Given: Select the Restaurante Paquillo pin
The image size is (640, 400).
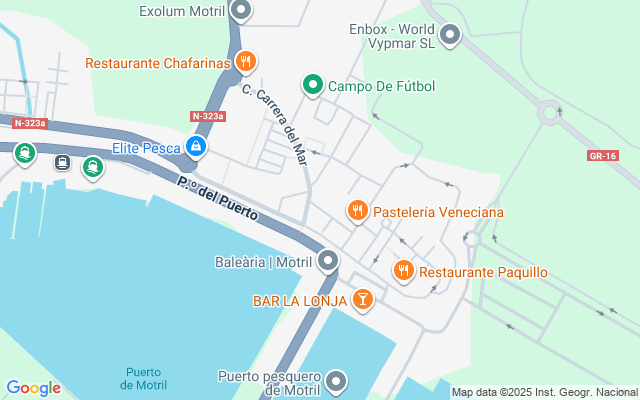Looking at the screenshot, I should pos(403,271).
